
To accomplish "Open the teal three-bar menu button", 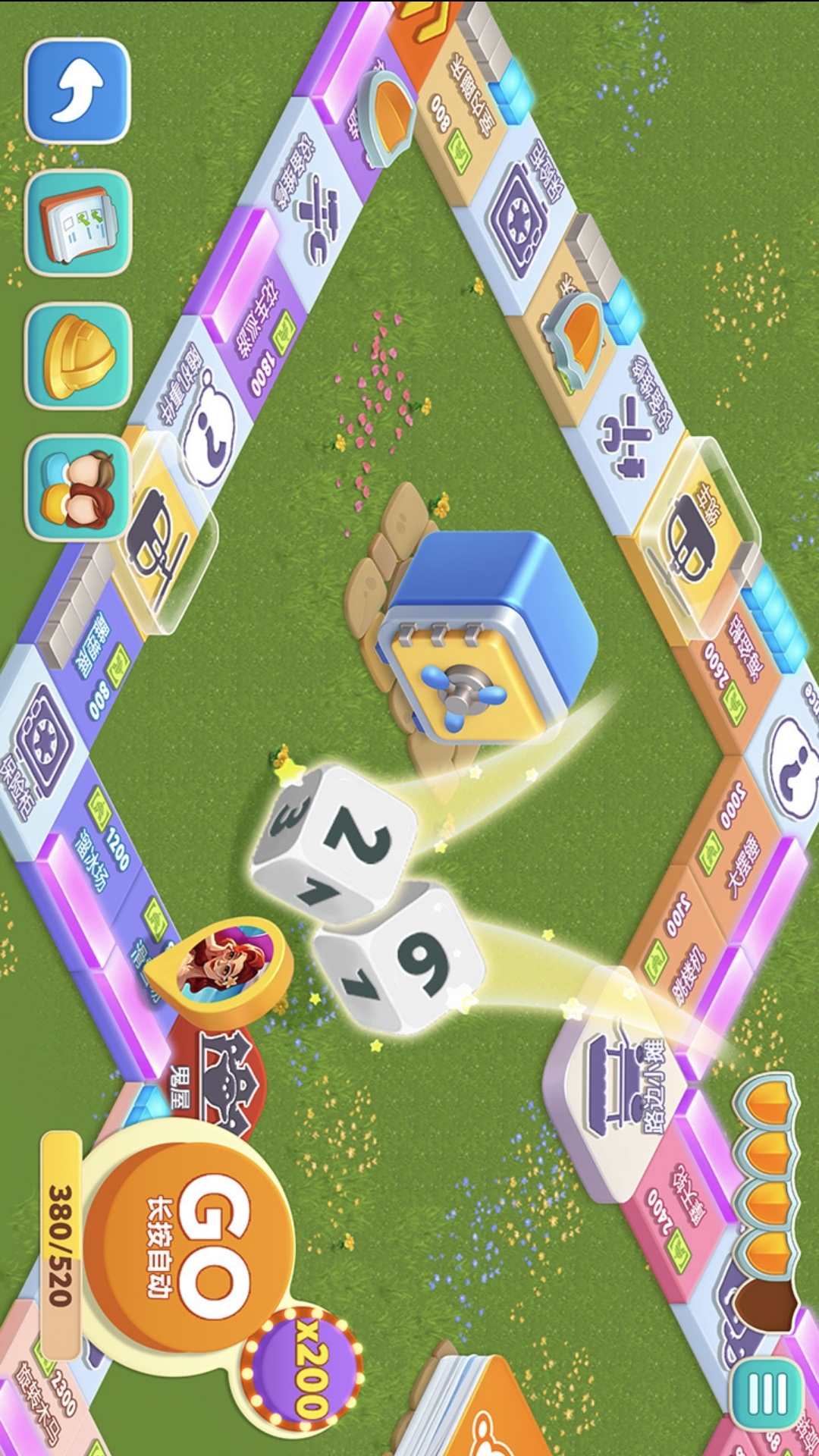I will [767, 1394].
